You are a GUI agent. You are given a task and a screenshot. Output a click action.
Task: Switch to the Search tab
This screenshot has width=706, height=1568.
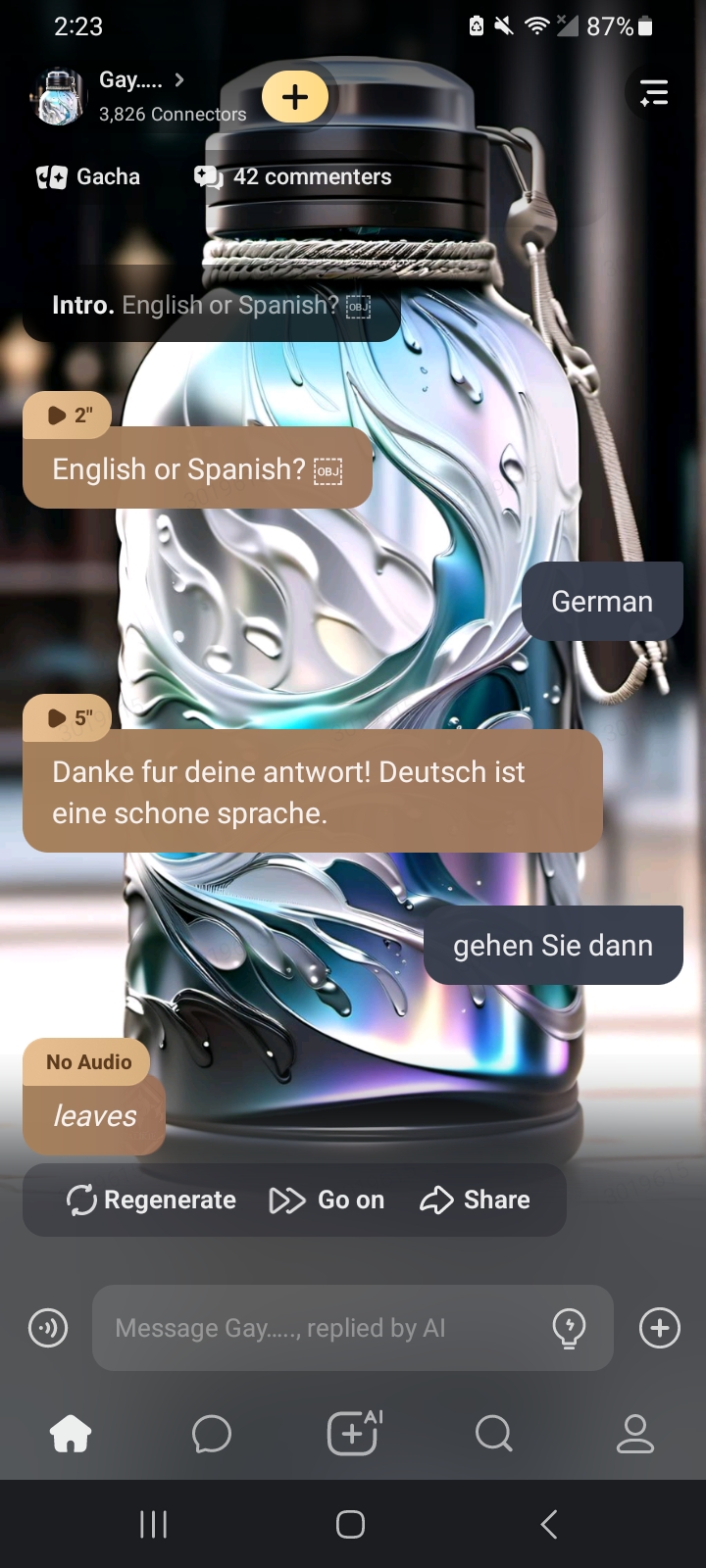tap(493, 1435)
